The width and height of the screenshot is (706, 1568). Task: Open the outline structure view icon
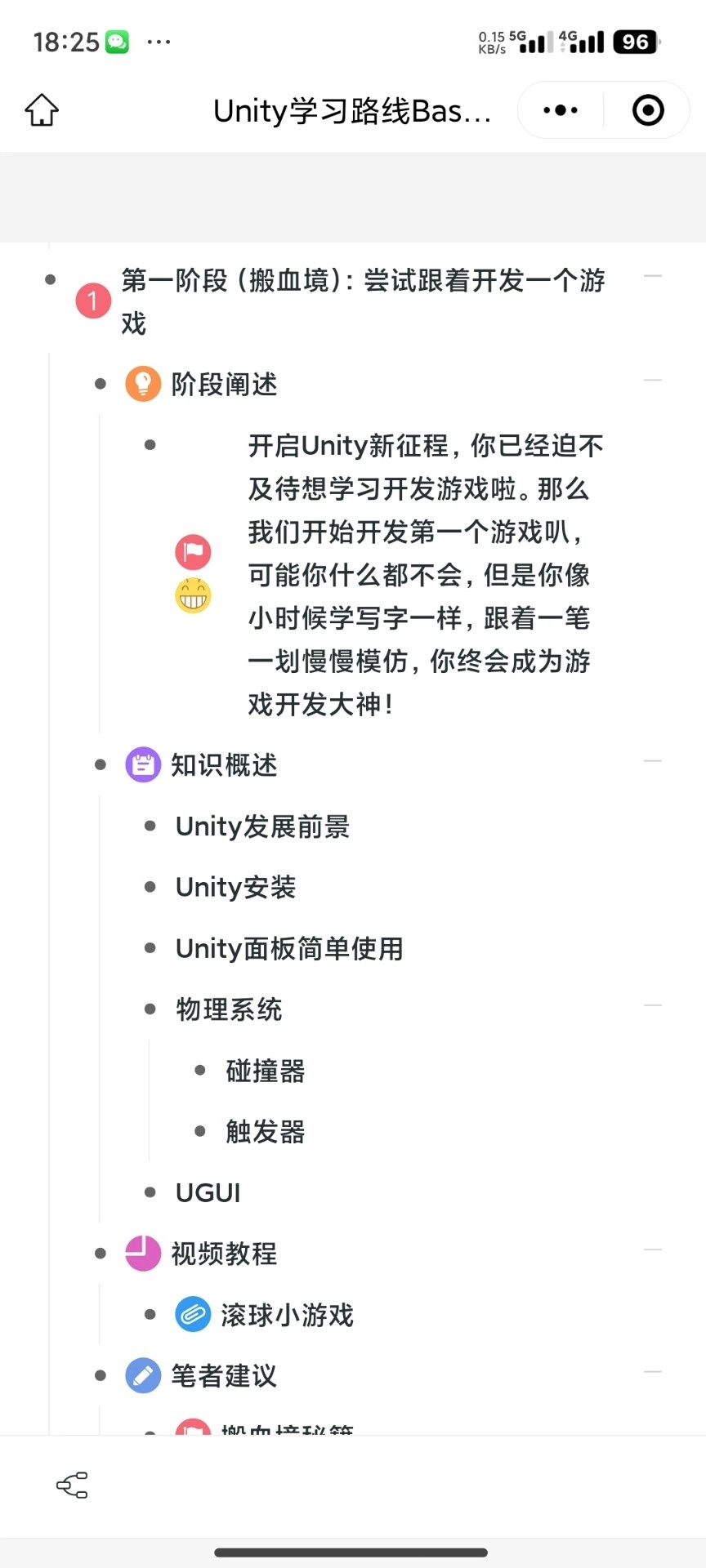pos(72,1486)
